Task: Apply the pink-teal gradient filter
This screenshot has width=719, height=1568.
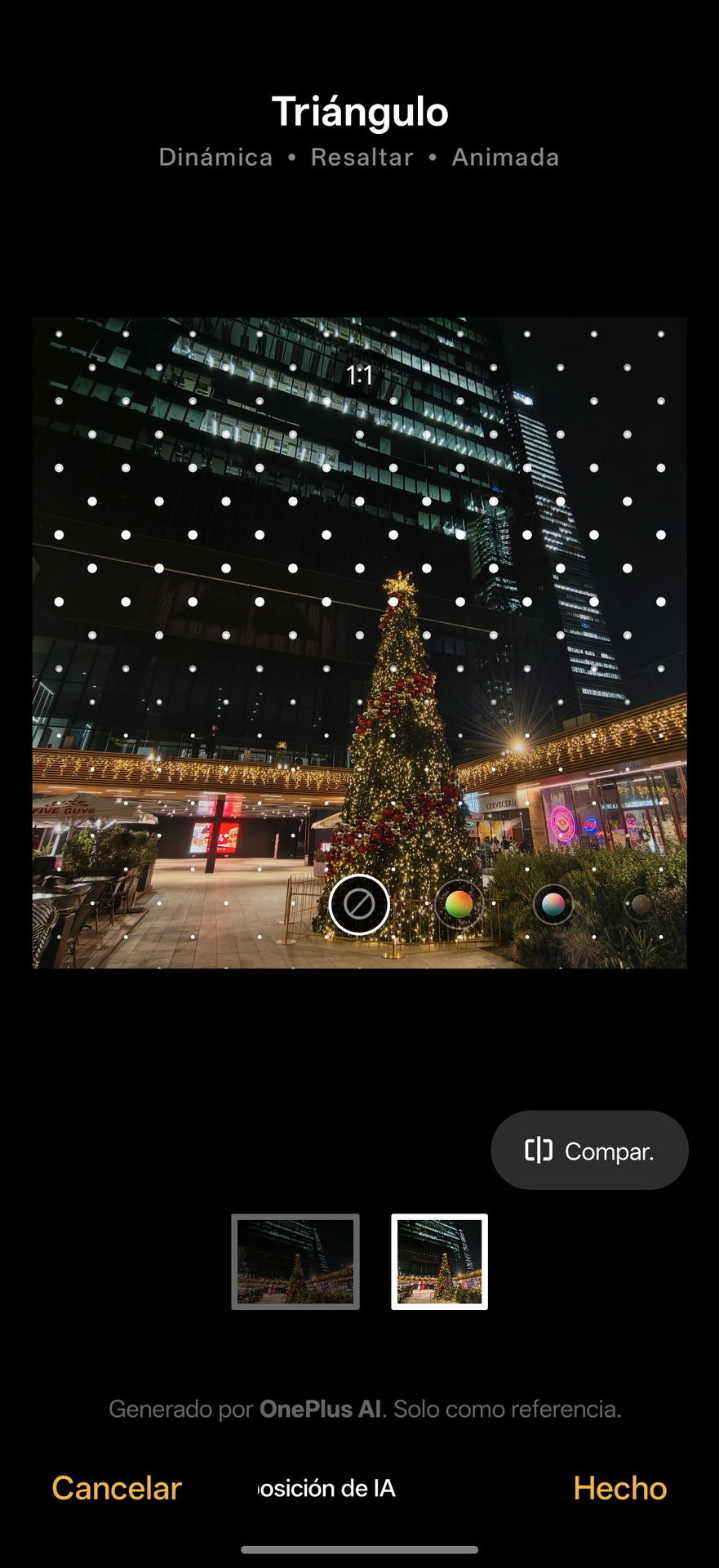Action: click(x=553, y=904)
